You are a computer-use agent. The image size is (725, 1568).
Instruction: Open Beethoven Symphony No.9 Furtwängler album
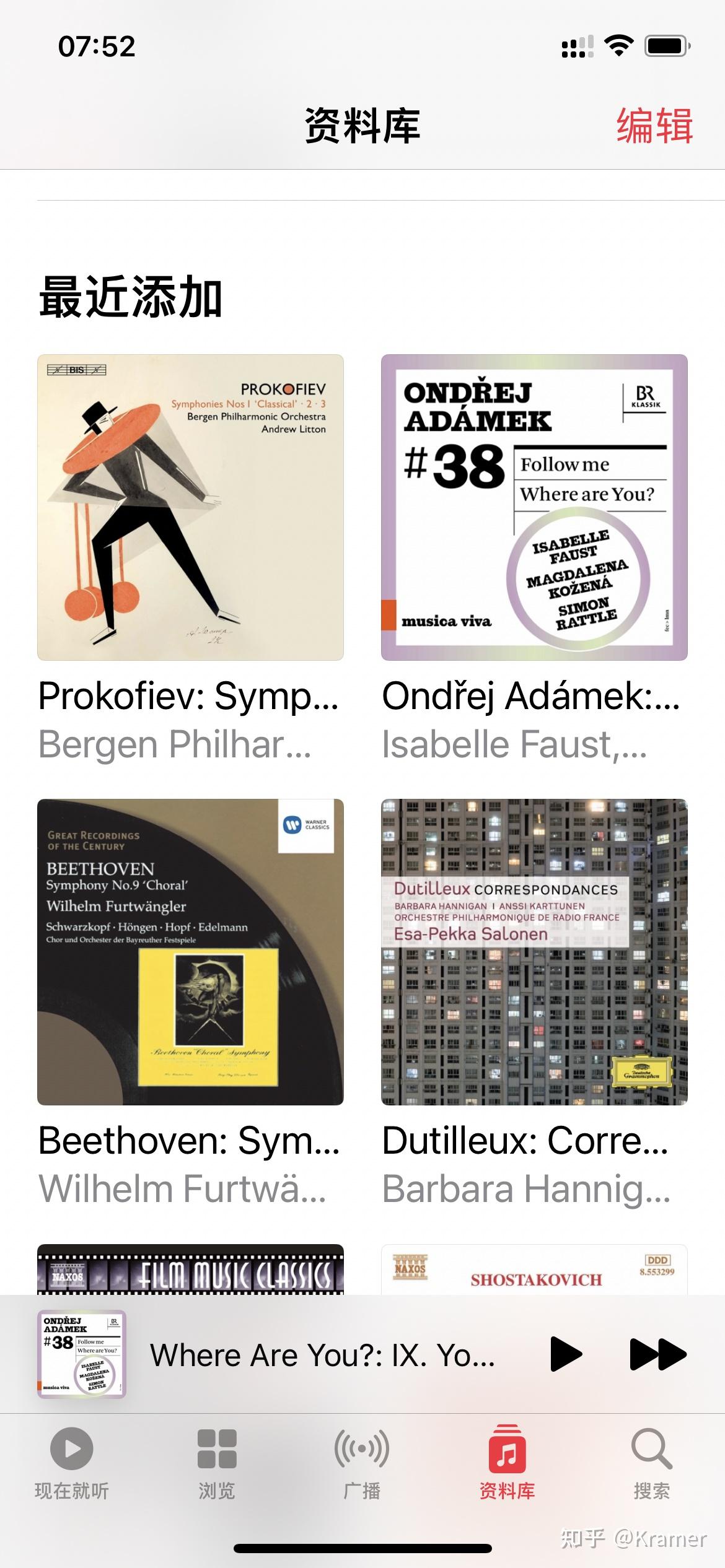190,952
